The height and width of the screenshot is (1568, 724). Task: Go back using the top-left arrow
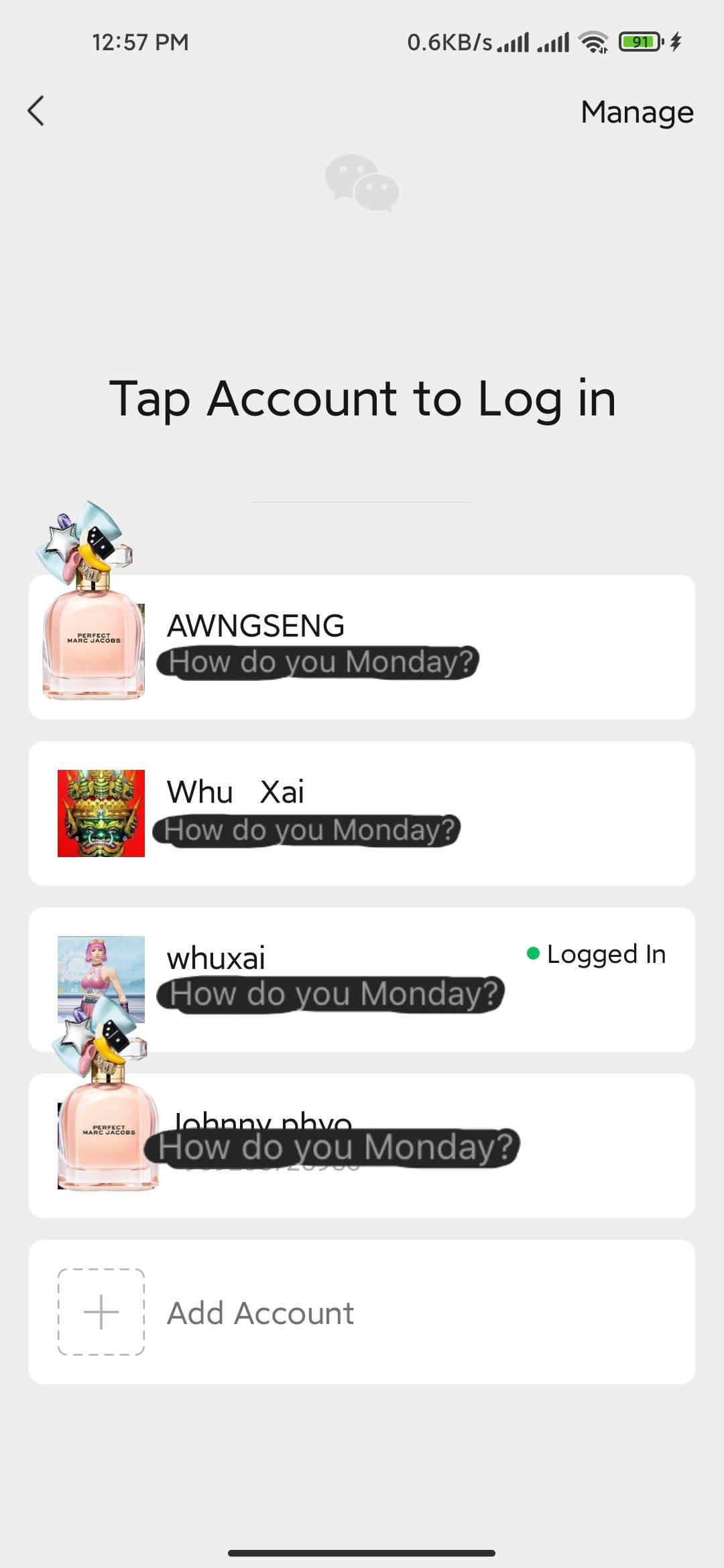coord(36,111)
